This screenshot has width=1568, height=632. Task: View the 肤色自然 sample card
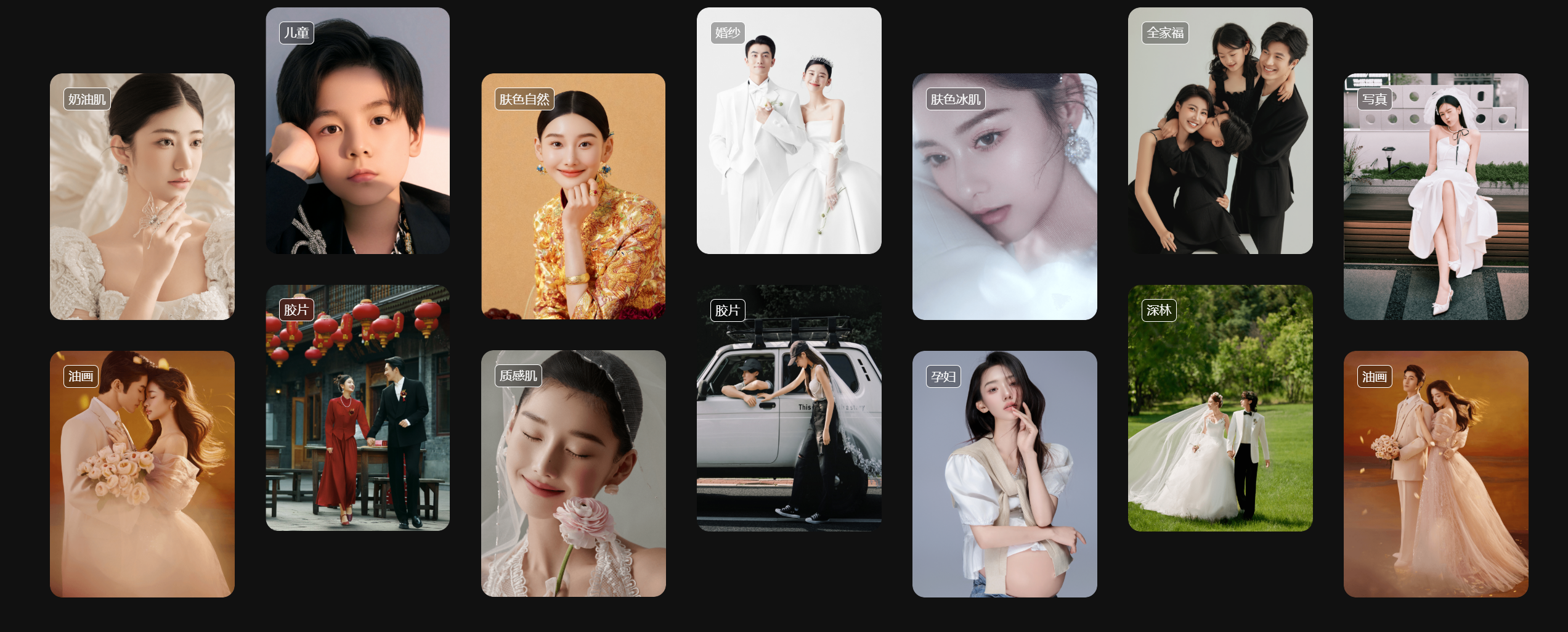[x=573, y=197]
